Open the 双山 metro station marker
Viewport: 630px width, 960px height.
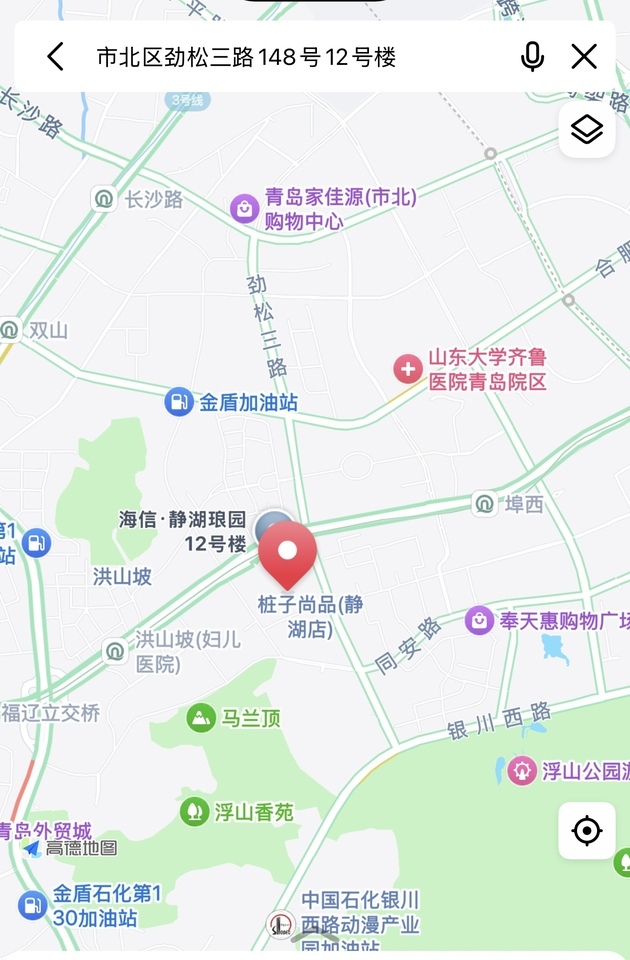10,329
